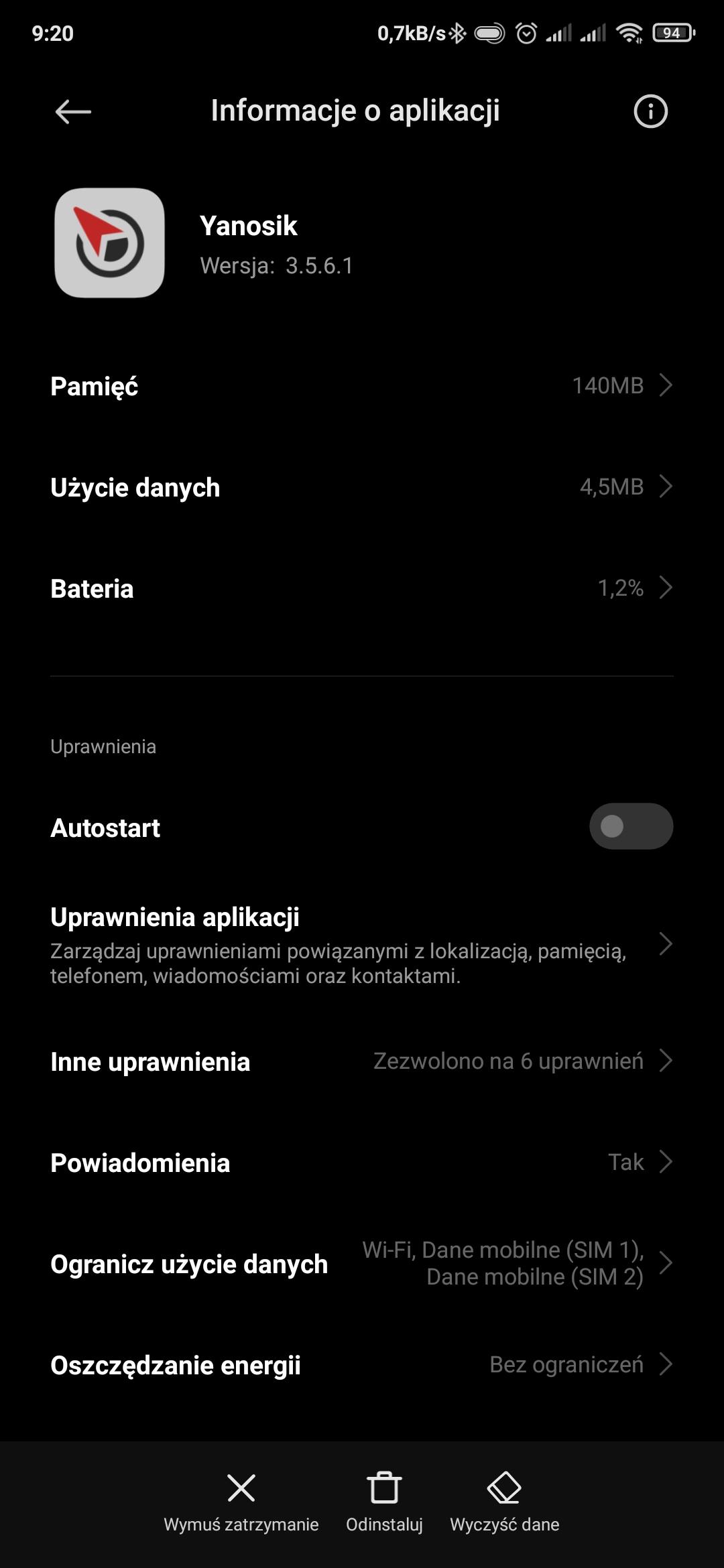Select Wyczyść dane to clear data
Screen dimensions: 724x1568
[504, 1501]
